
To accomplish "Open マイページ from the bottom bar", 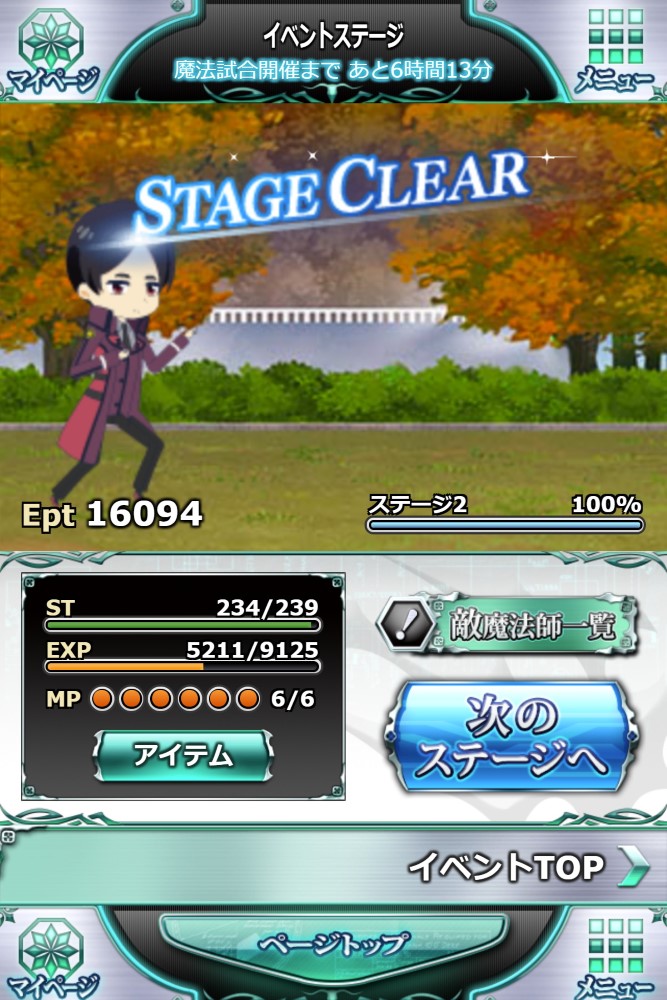I will pos(51,959).
